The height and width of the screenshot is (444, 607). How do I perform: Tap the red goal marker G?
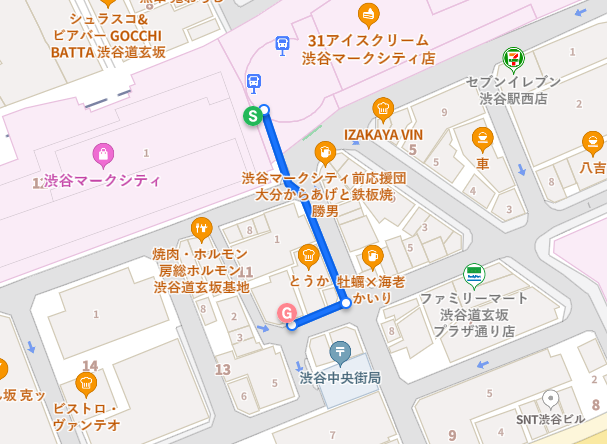285,313
